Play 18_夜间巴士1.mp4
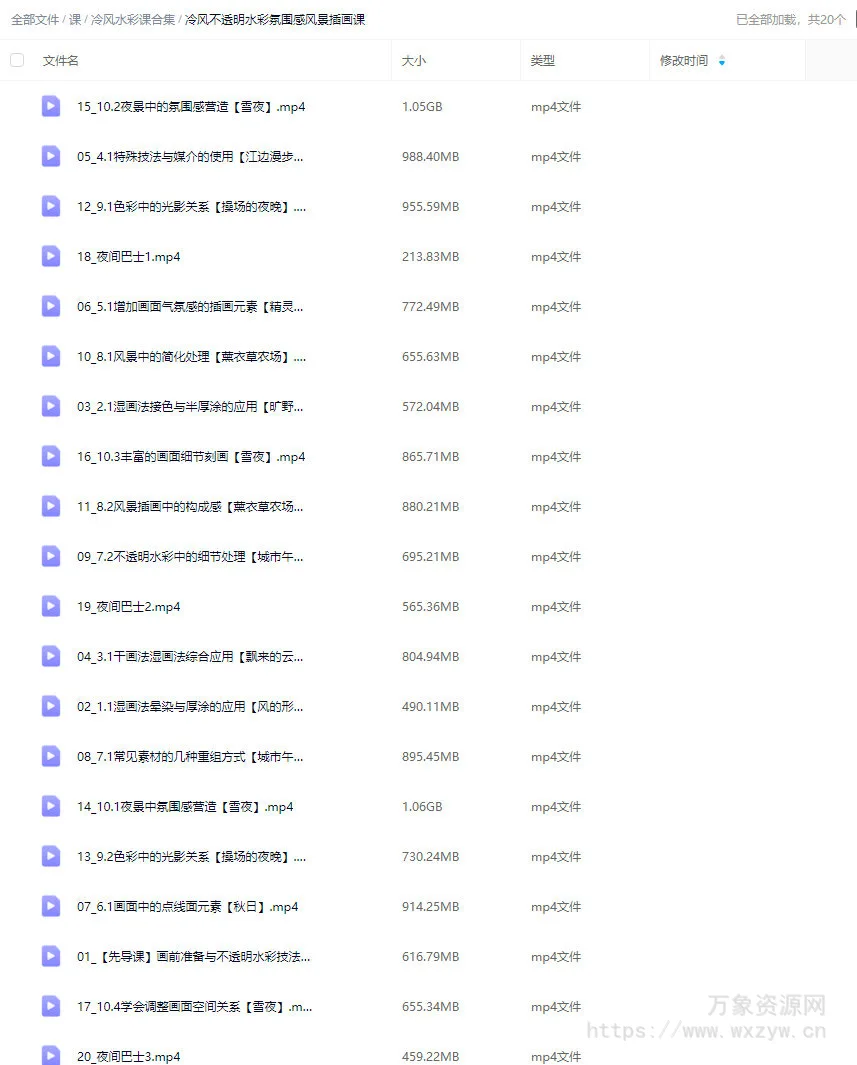Screen dimensions: 857x1065 point(128,257)
